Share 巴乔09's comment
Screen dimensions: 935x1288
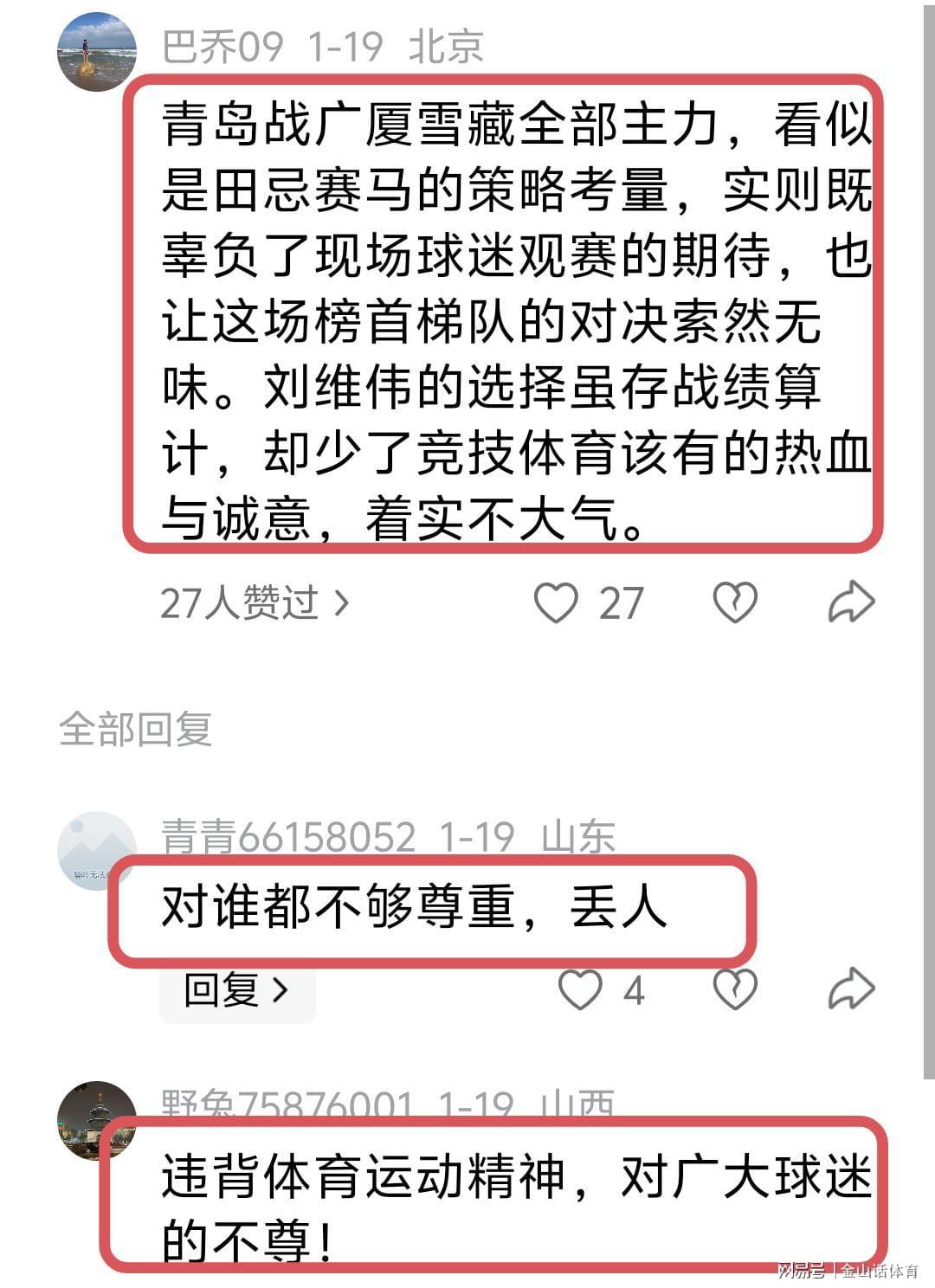(851, 603)
